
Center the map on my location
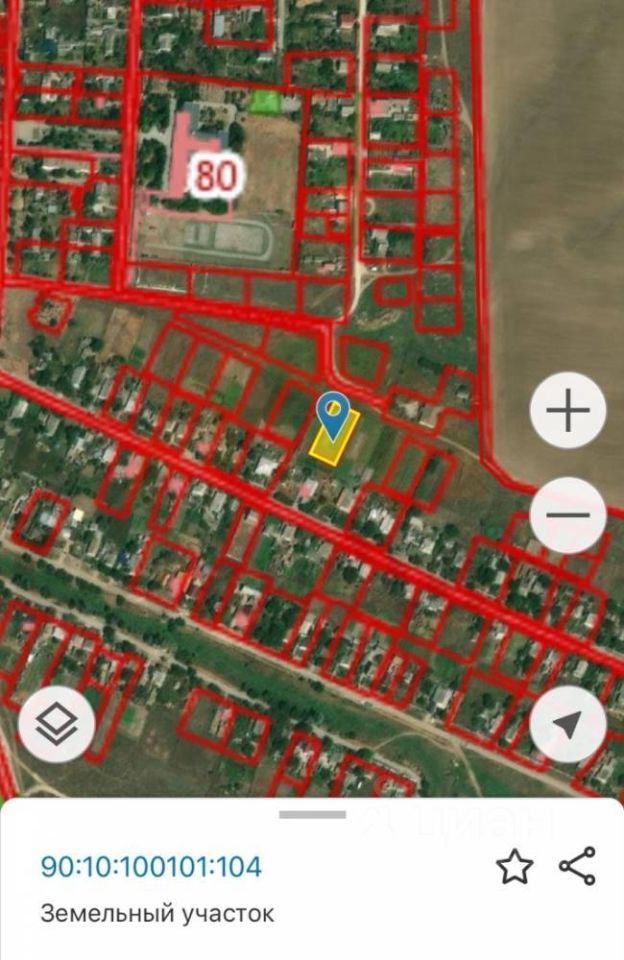(x=568, y=724)
